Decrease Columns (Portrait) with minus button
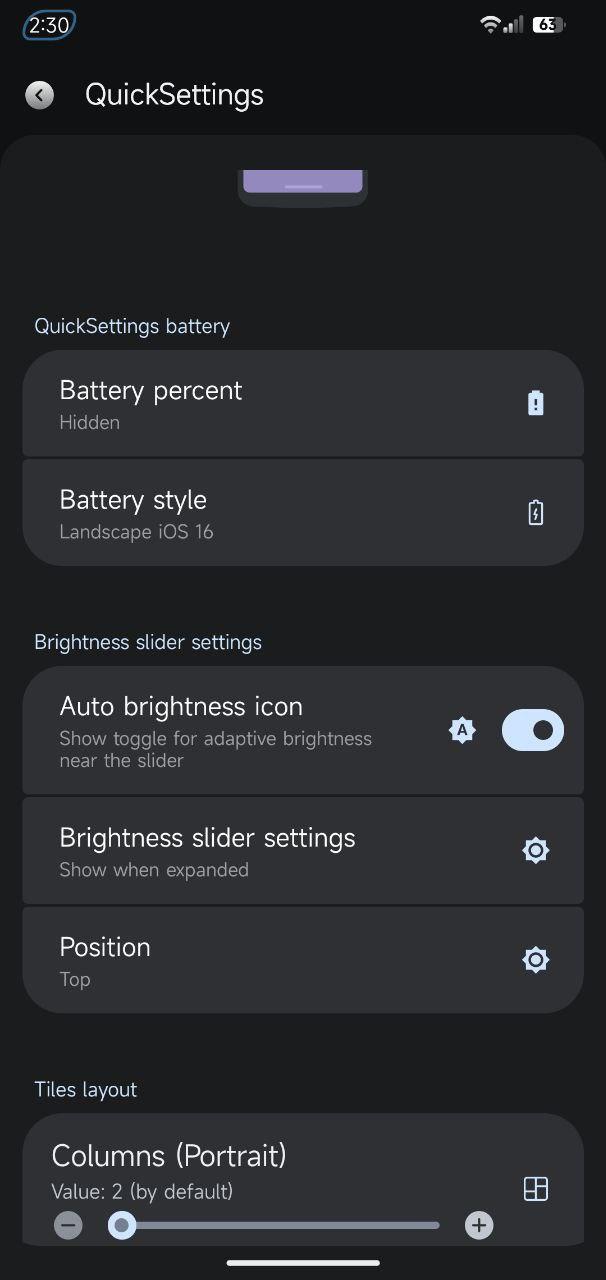This screenshot has height=1280, width=606. tap(68, 1225)
